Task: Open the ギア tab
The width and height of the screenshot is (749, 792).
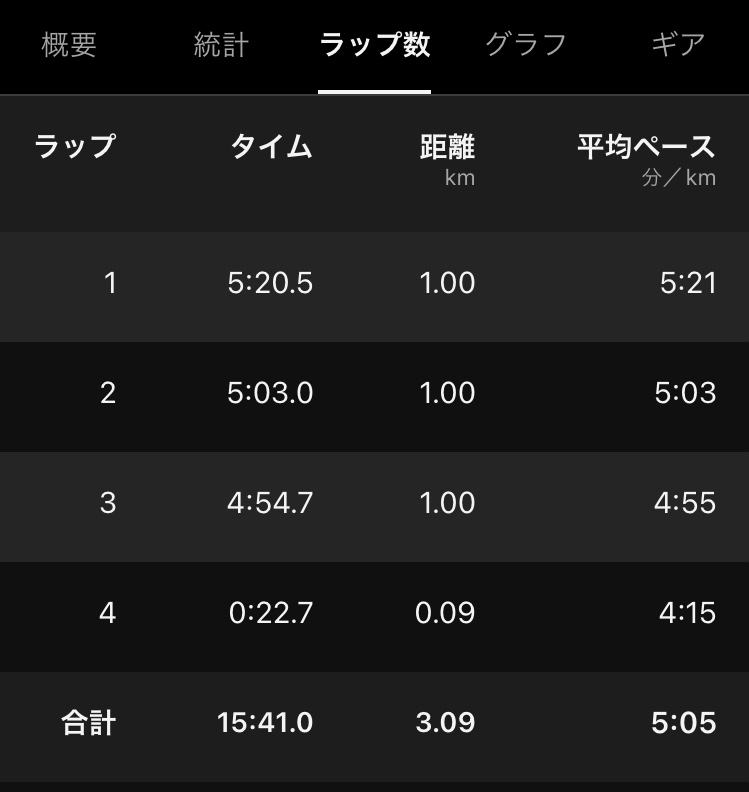Action: 678,45
